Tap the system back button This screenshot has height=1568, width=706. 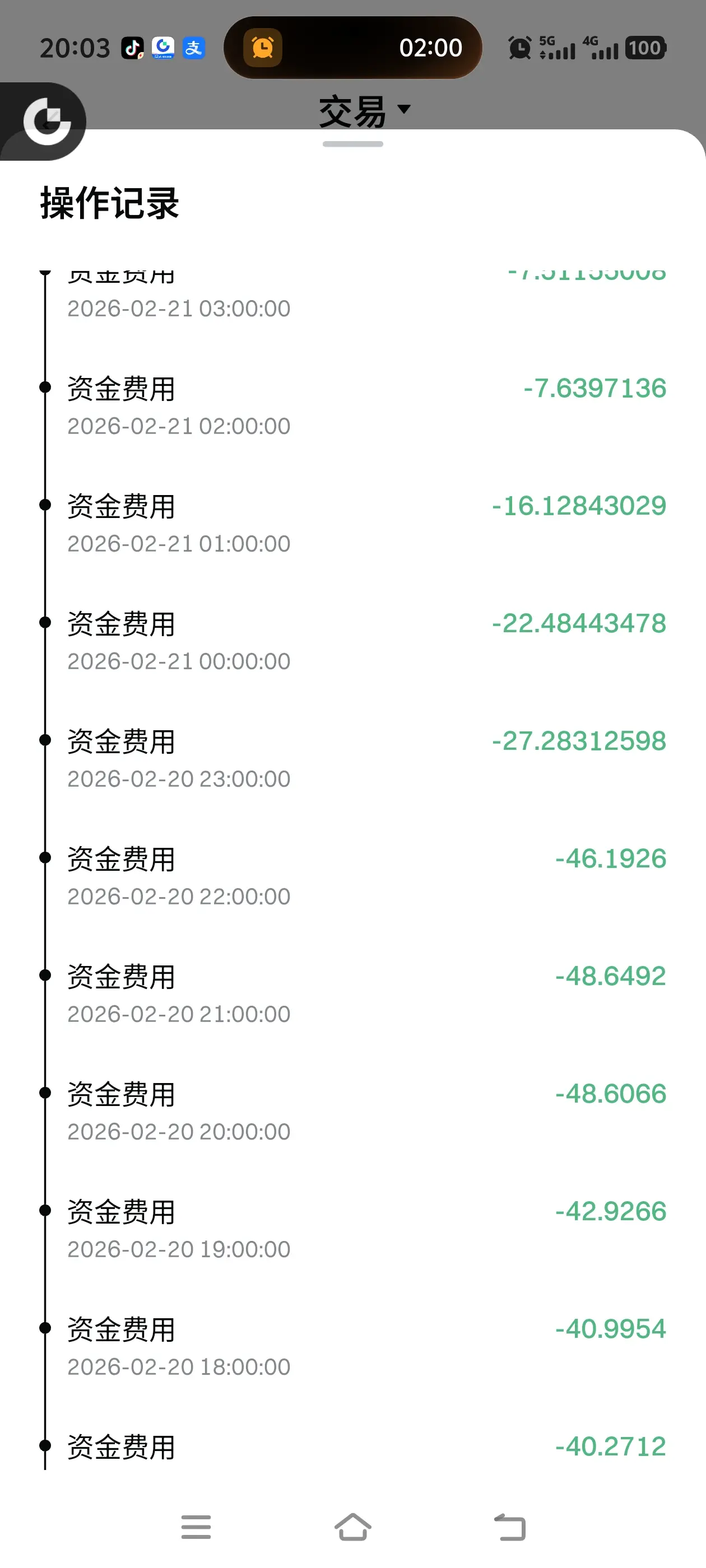click(509, 1527)
